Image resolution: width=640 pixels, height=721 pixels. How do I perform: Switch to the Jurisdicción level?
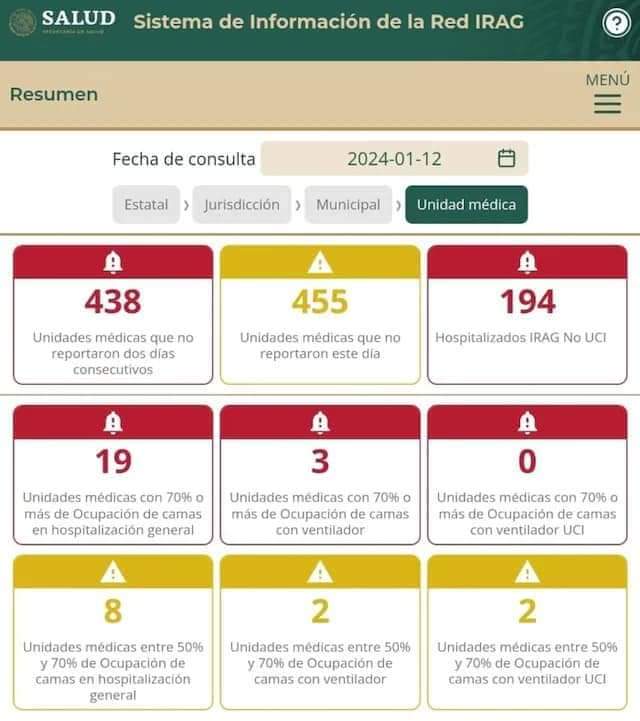coord(241,204)
